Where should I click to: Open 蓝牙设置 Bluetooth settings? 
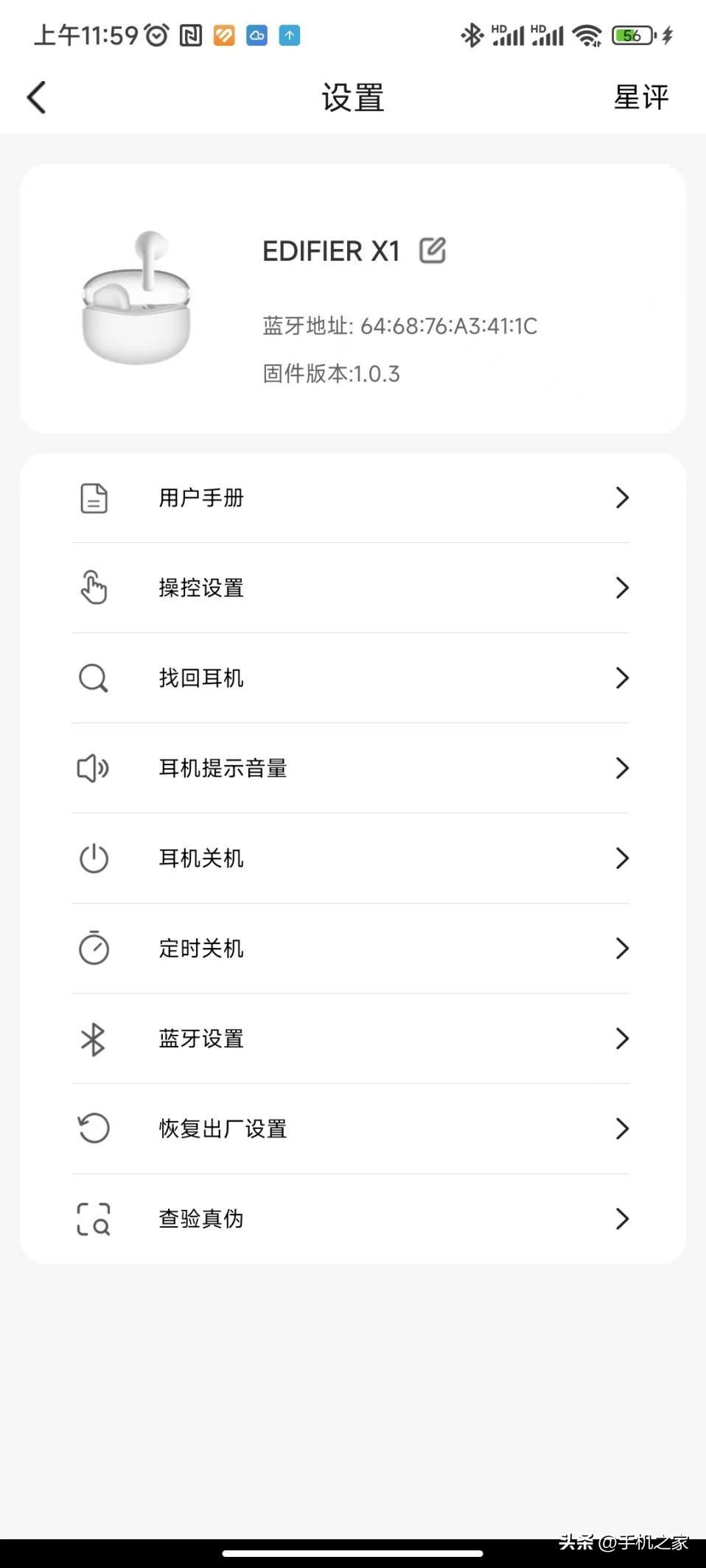[x=353, y=1038]
